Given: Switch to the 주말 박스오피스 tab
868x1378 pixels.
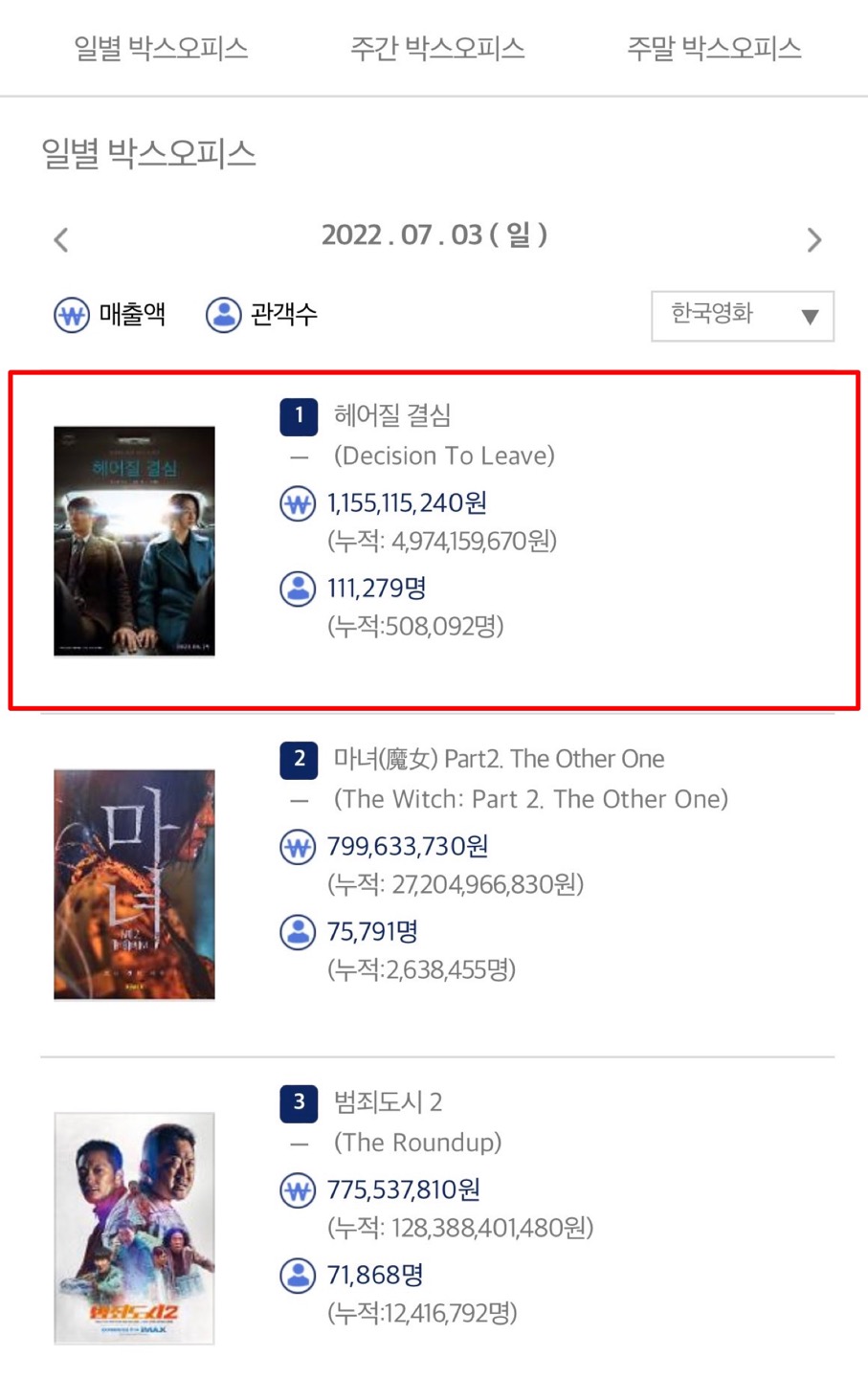Looking at the screenshot, I should tap(714, 48).
